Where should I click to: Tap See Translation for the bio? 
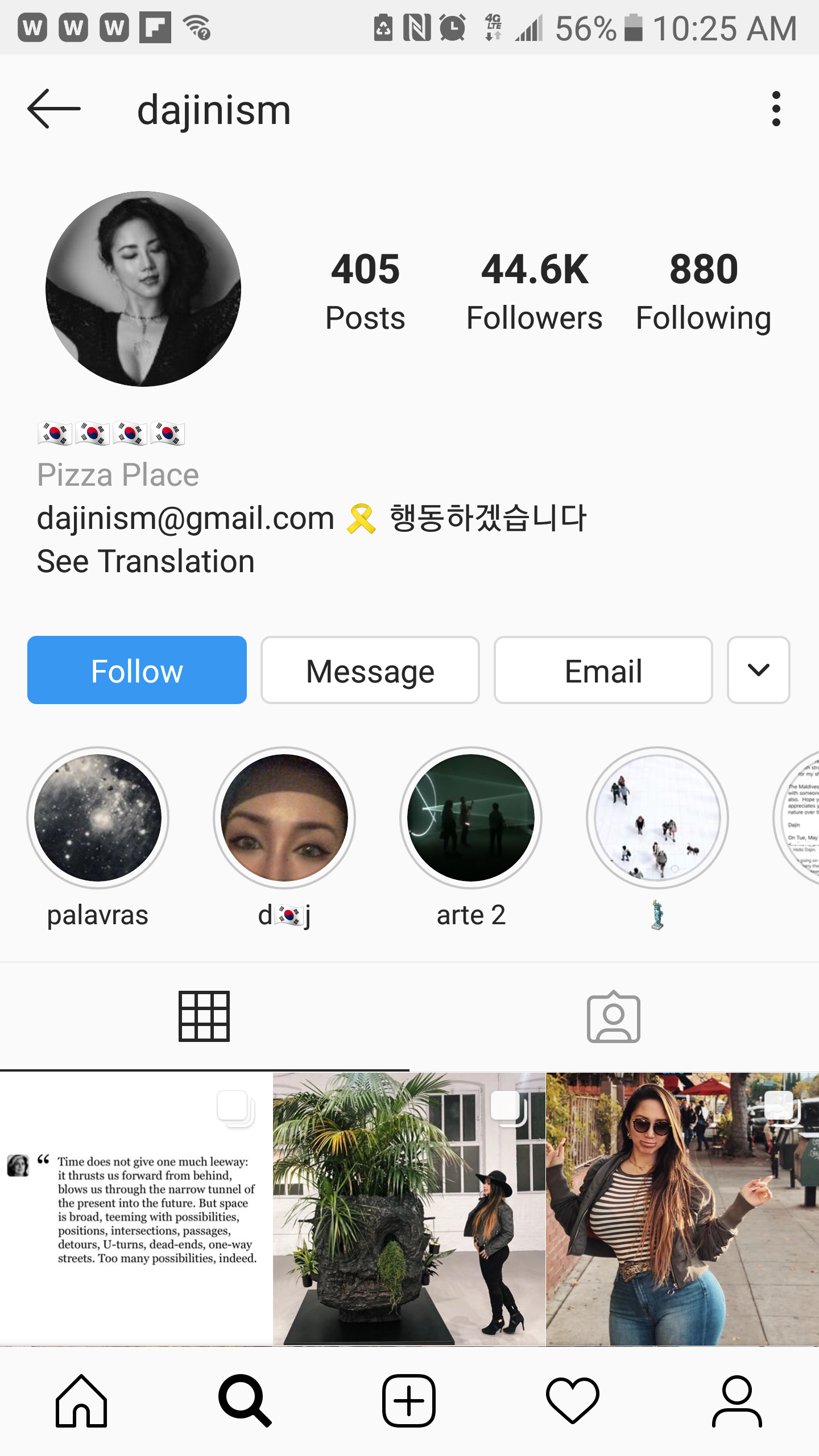pyautogui.click(x=146, y=561)
